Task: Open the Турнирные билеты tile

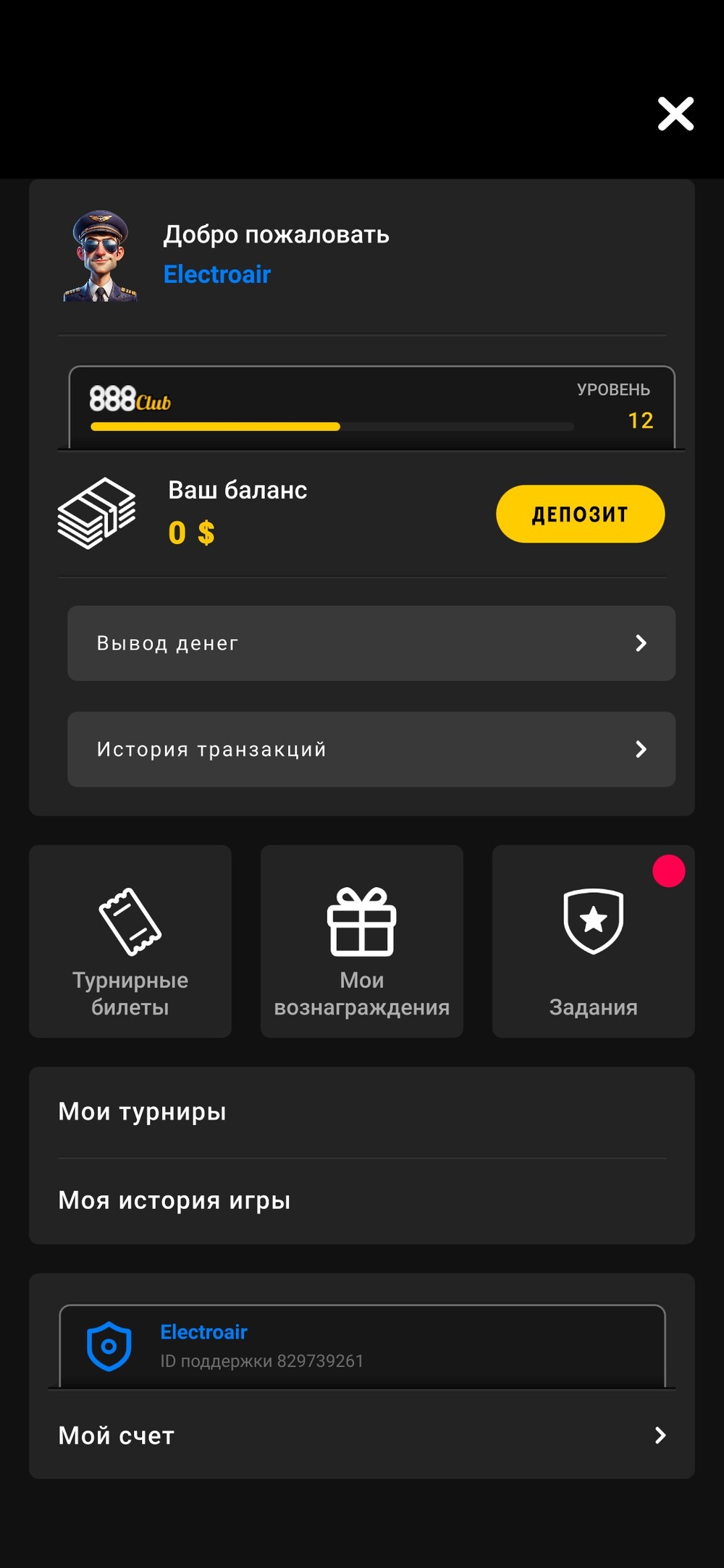Action: [x=130, y=941]
